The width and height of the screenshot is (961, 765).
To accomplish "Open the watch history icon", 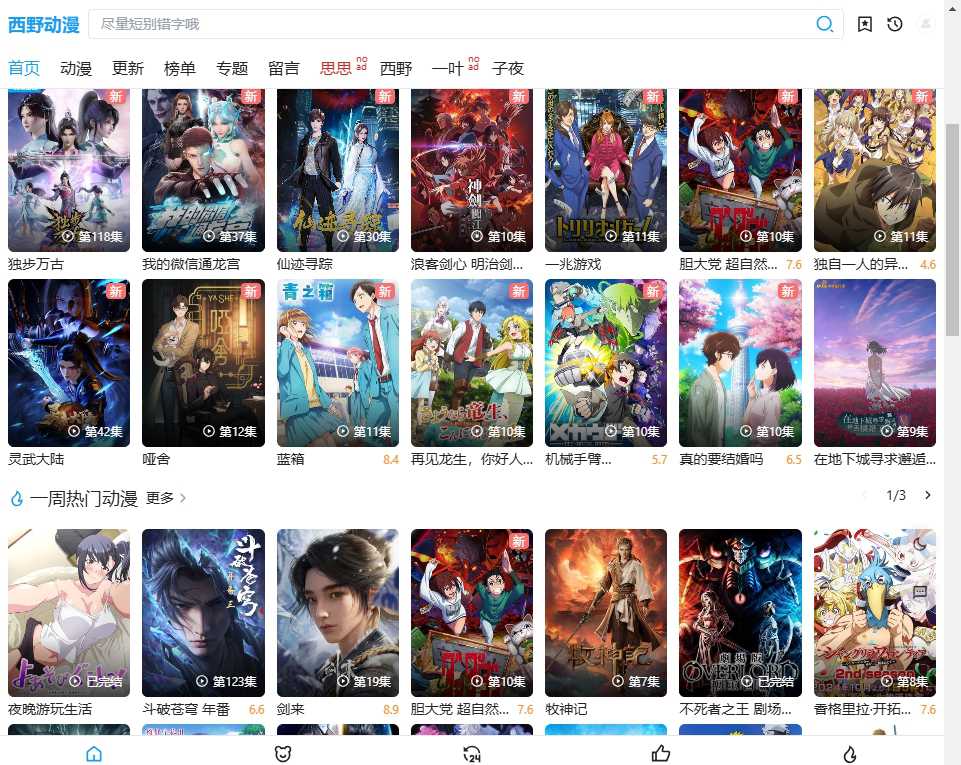I will coord(895,24).
